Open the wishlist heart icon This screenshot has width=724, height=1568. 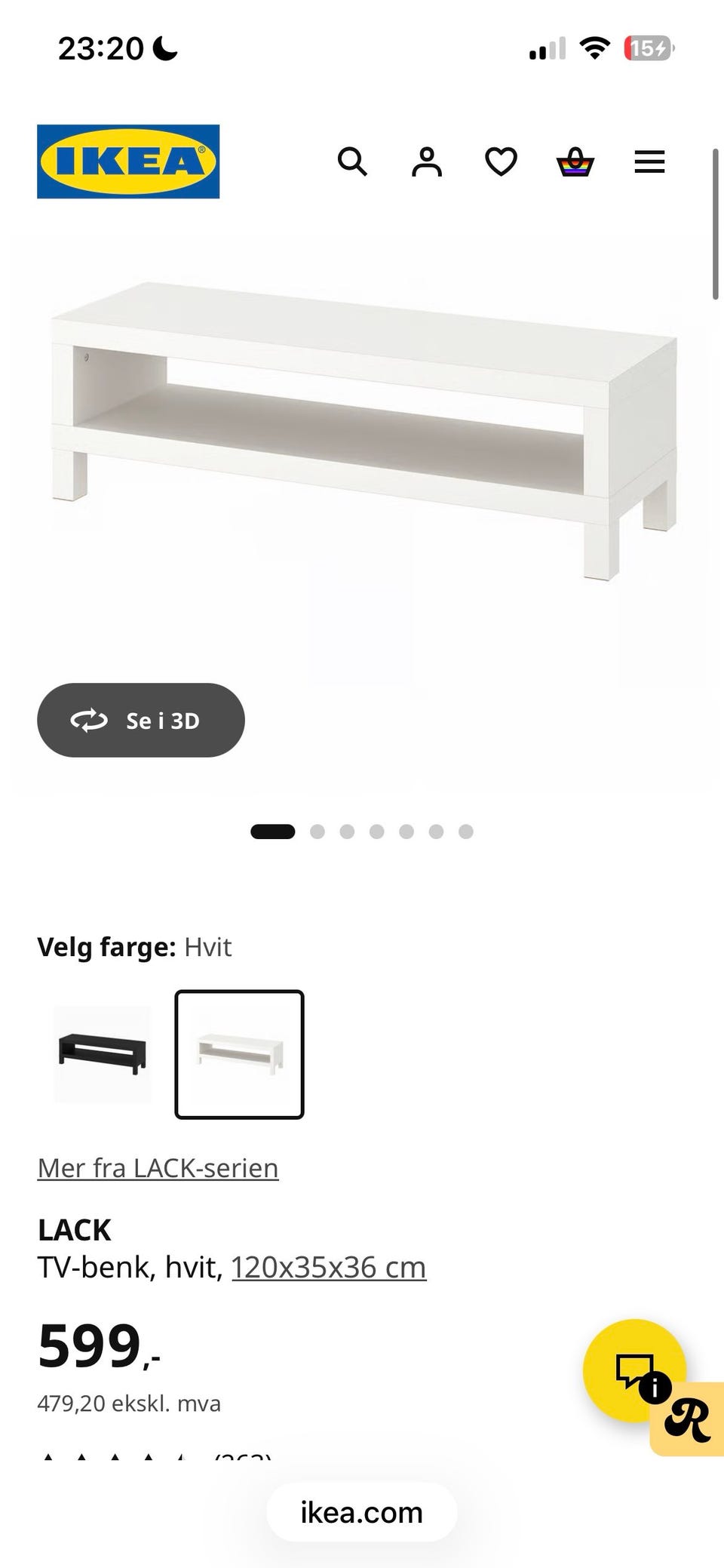coord(500,161)
